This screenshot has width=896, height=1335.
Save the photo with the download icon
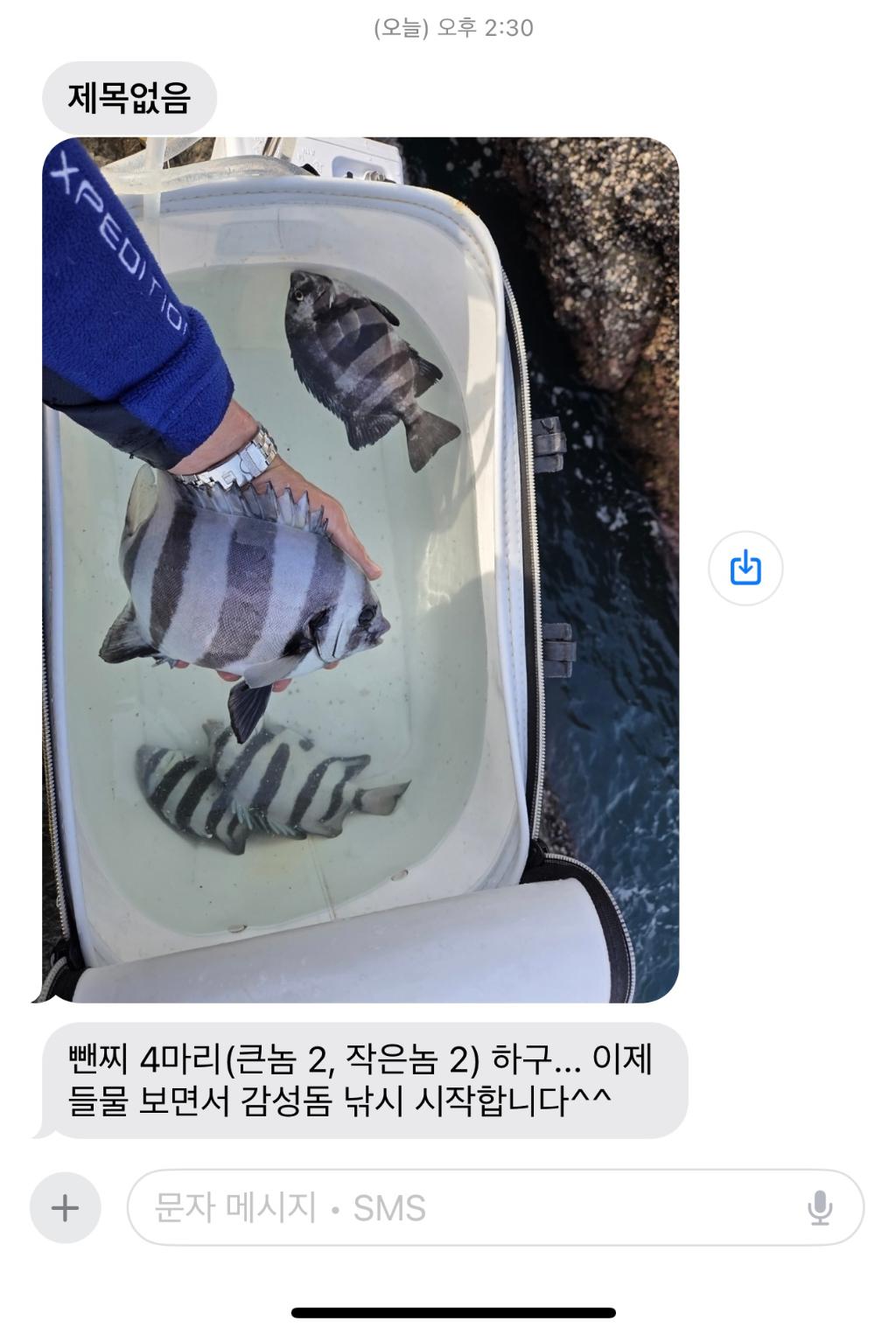tap(745, 568)
